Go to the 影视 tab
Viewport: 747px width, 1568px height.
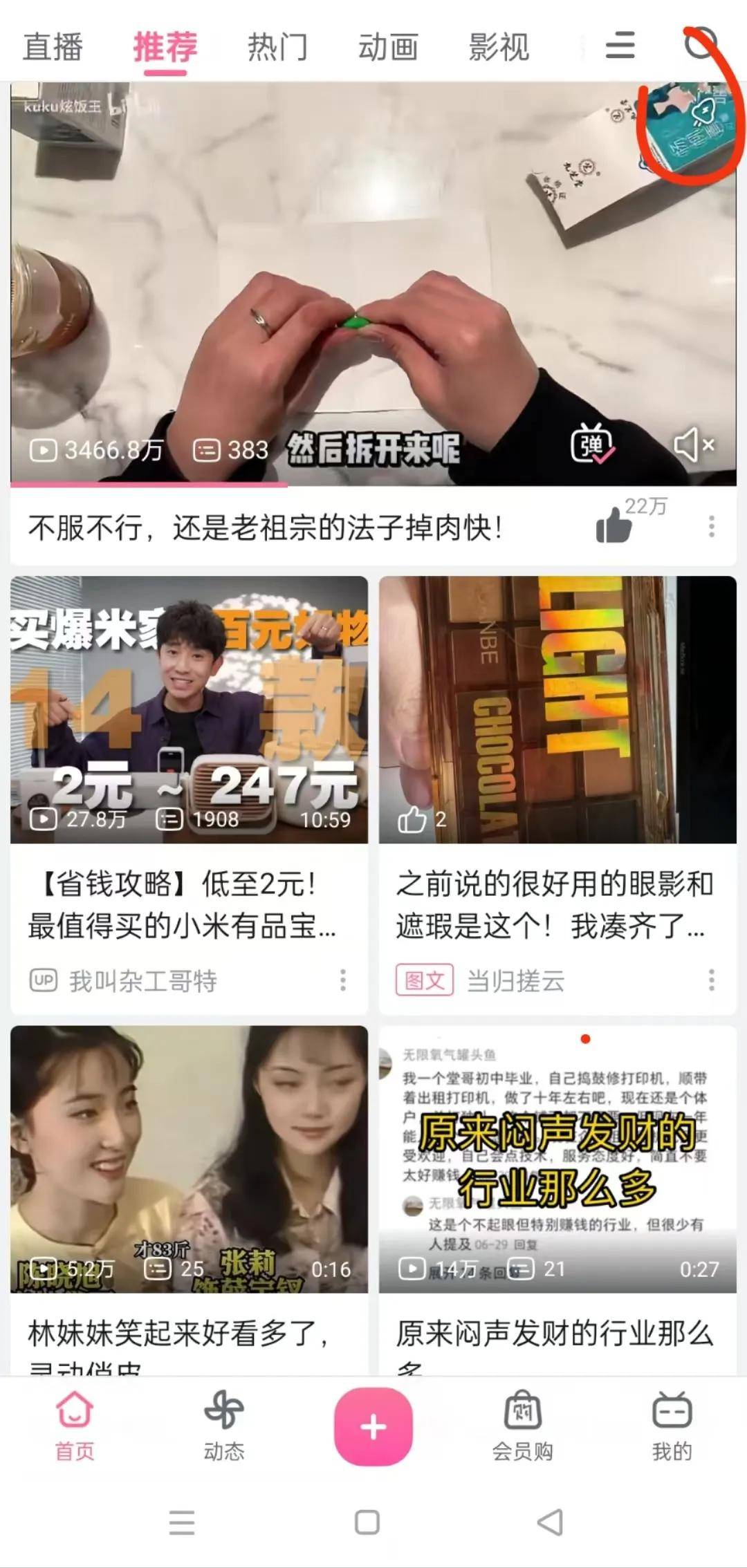tap(498, 47)
